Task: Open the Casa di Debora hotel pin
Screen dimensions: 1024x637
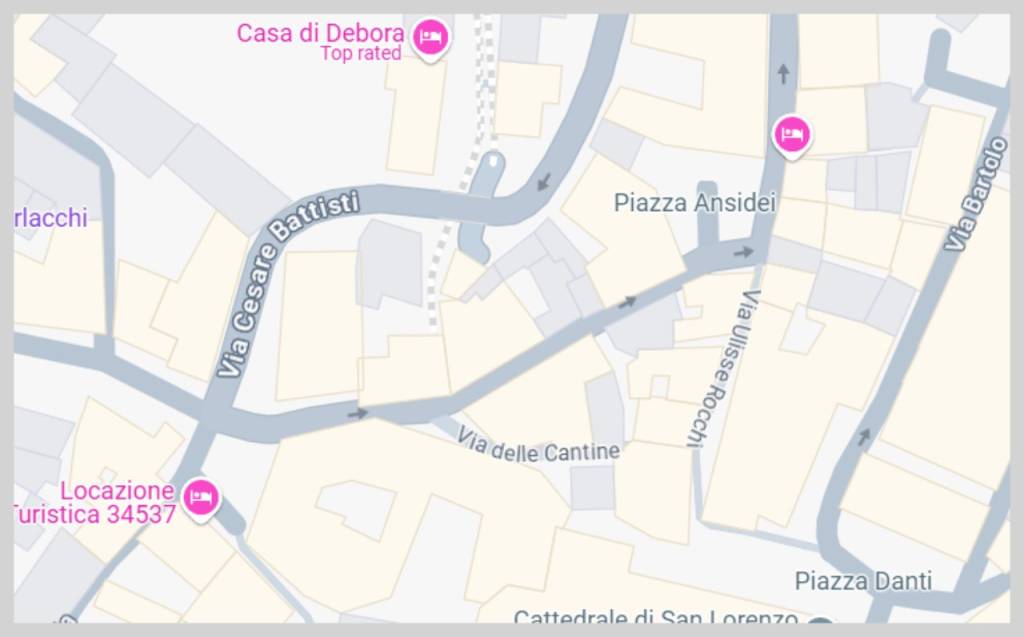Action: click(x=430, y=38)
